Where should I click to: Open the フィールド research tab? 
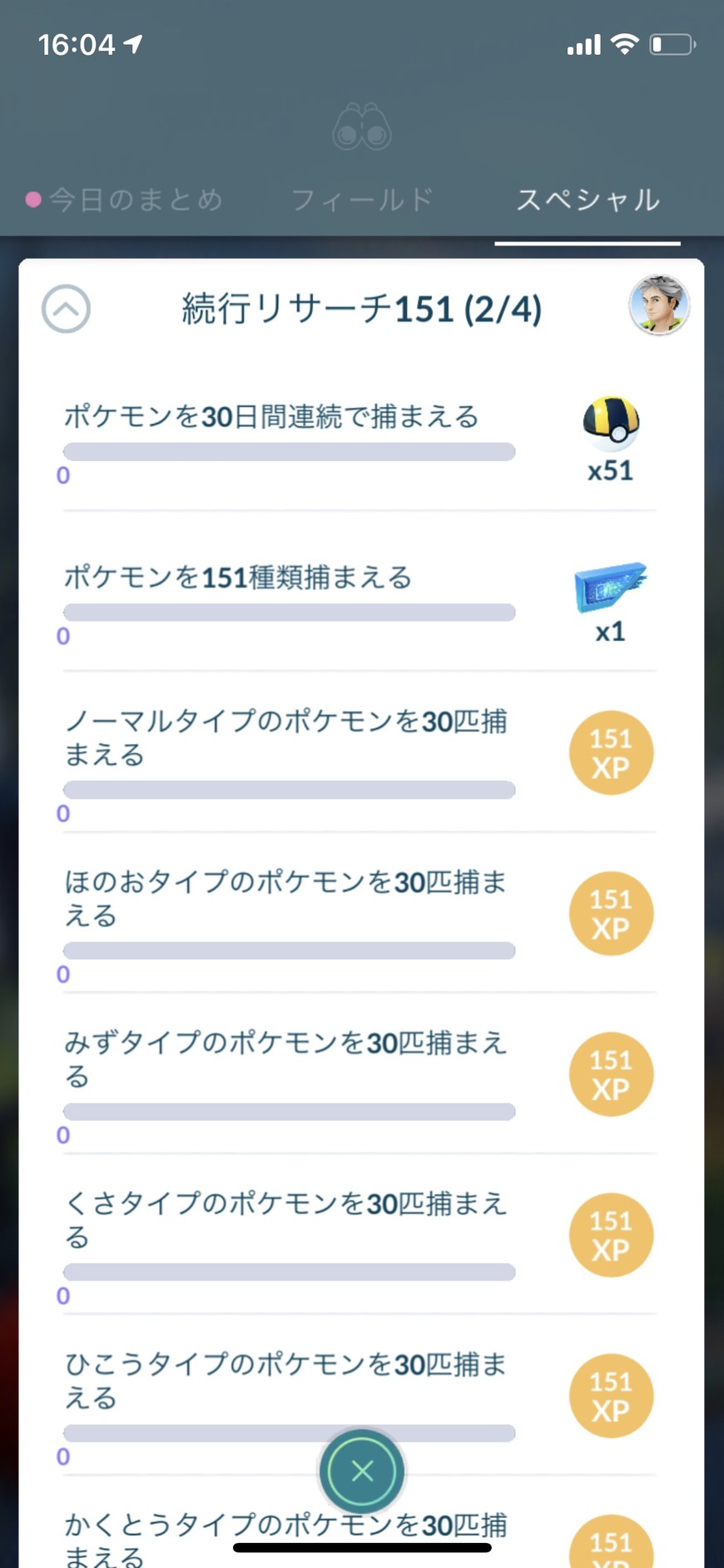pos(362,200)
